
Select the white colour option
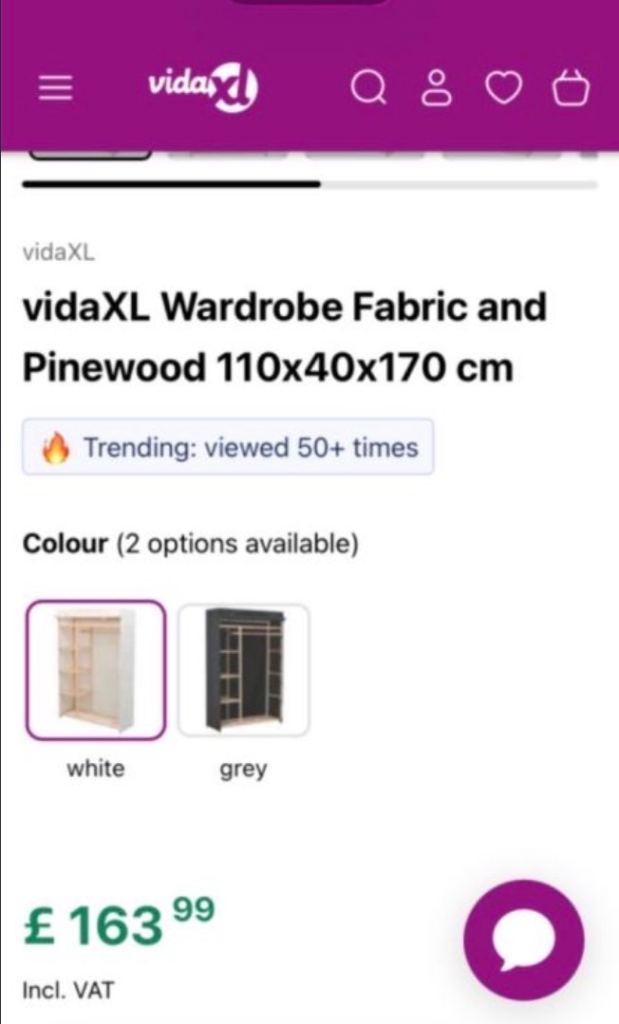coord(96,670)
